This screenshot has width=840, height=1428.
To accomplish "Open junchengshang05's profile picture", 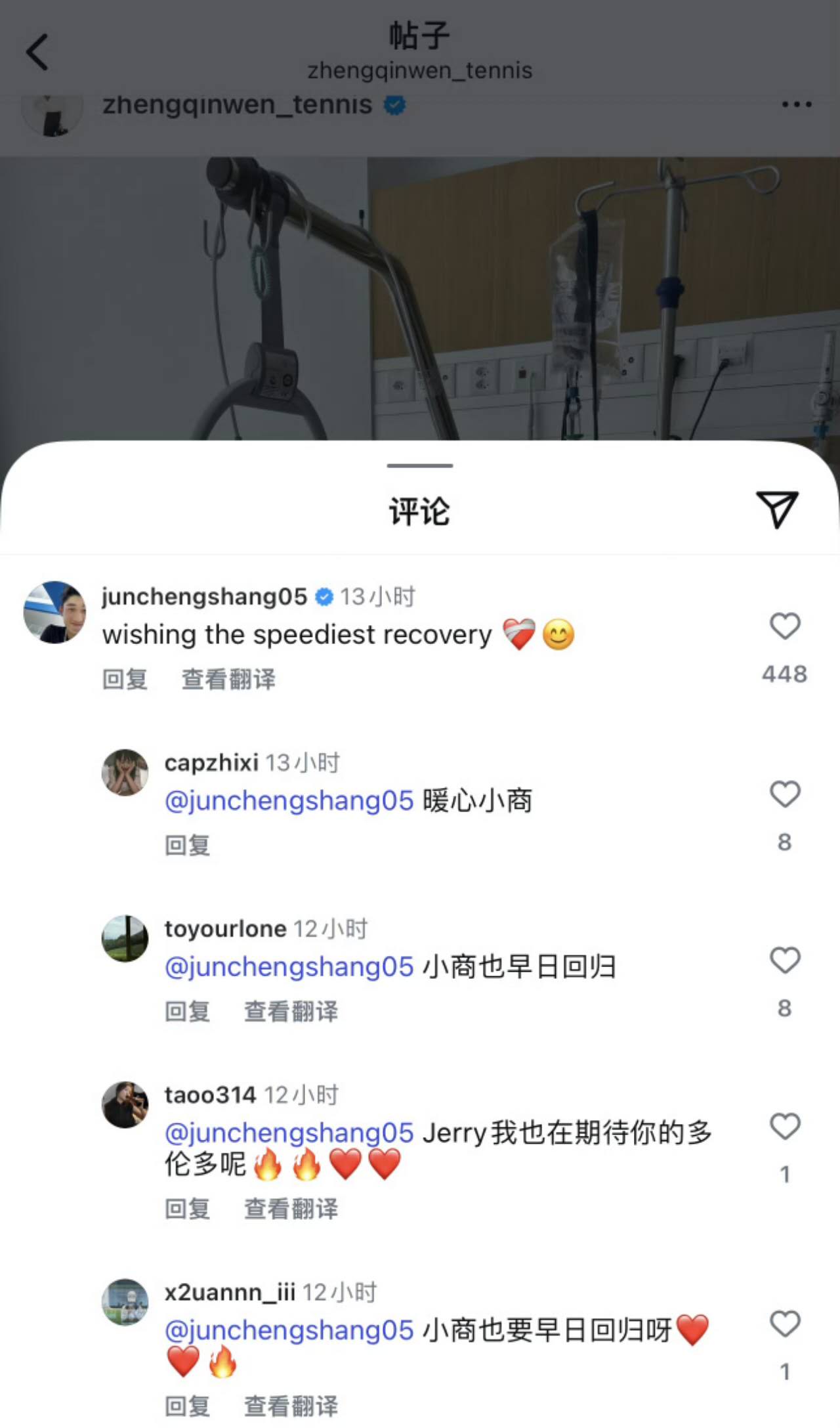I will [x=54, y=612].
